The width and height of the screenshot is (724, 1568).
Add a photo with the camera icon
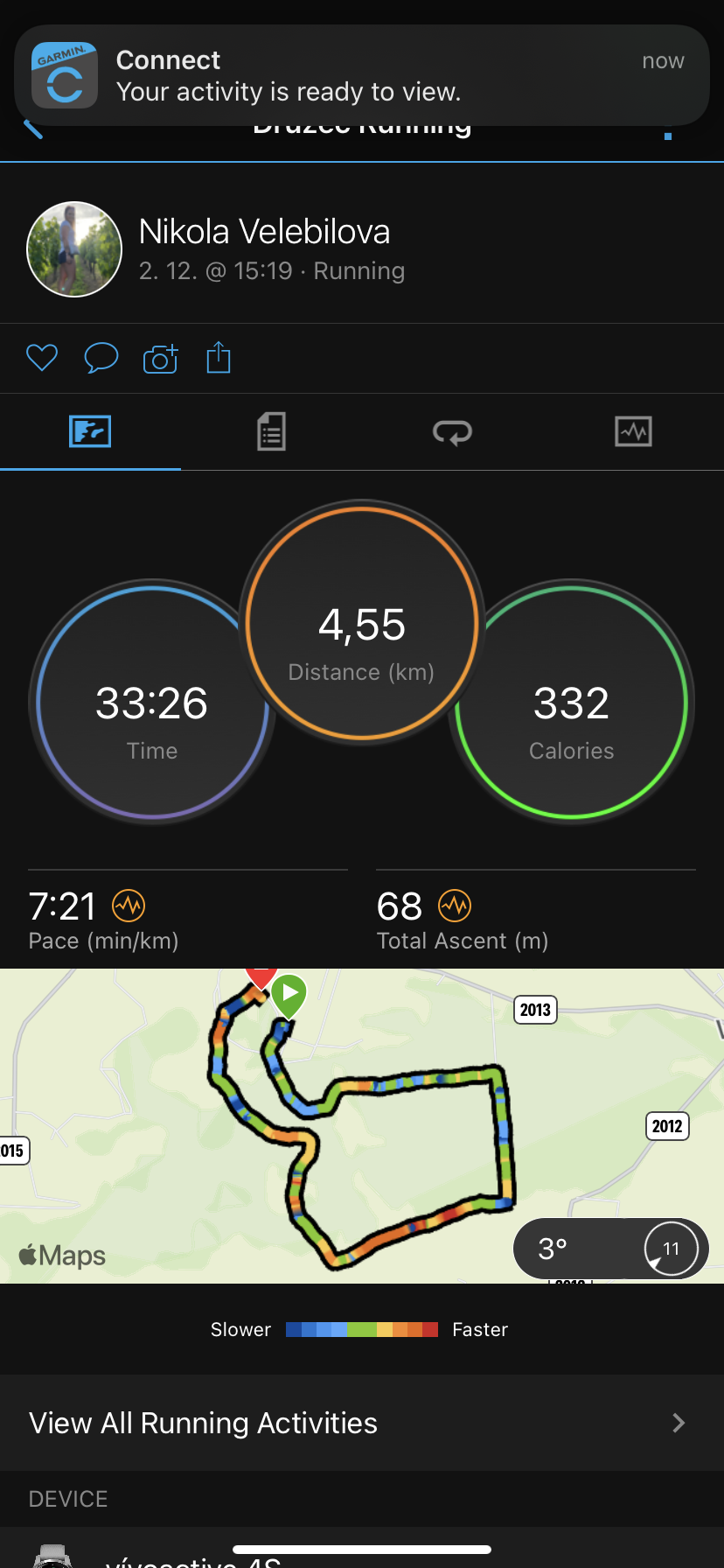pyautogui.click(x=160, y=358)
